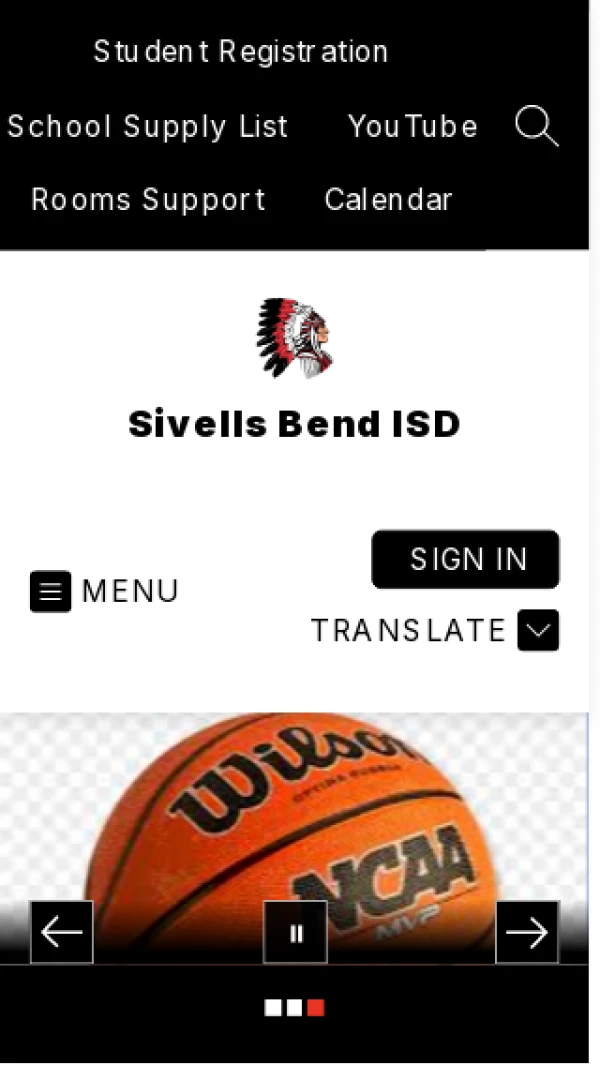The height and width of the screenshot is (1065, 600).
Task: Expand the TRANSLATE dropdown
Action: [538, 631]
